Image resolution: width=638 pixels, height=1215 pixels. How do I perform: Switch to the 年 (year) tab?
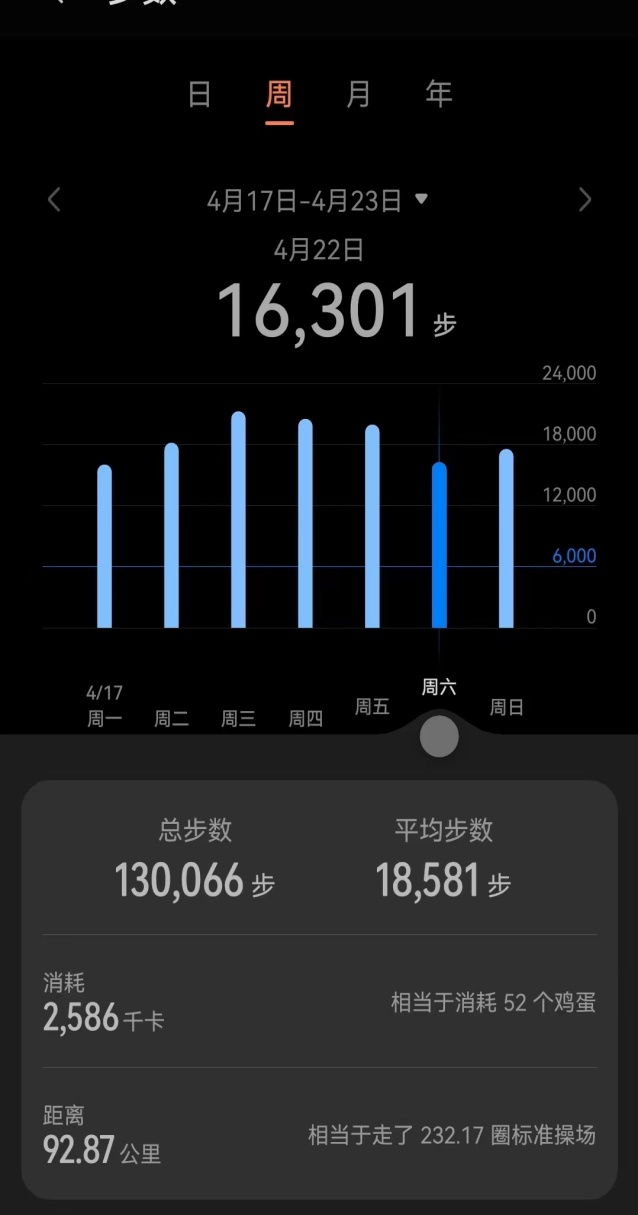click(x=438, y=95)
